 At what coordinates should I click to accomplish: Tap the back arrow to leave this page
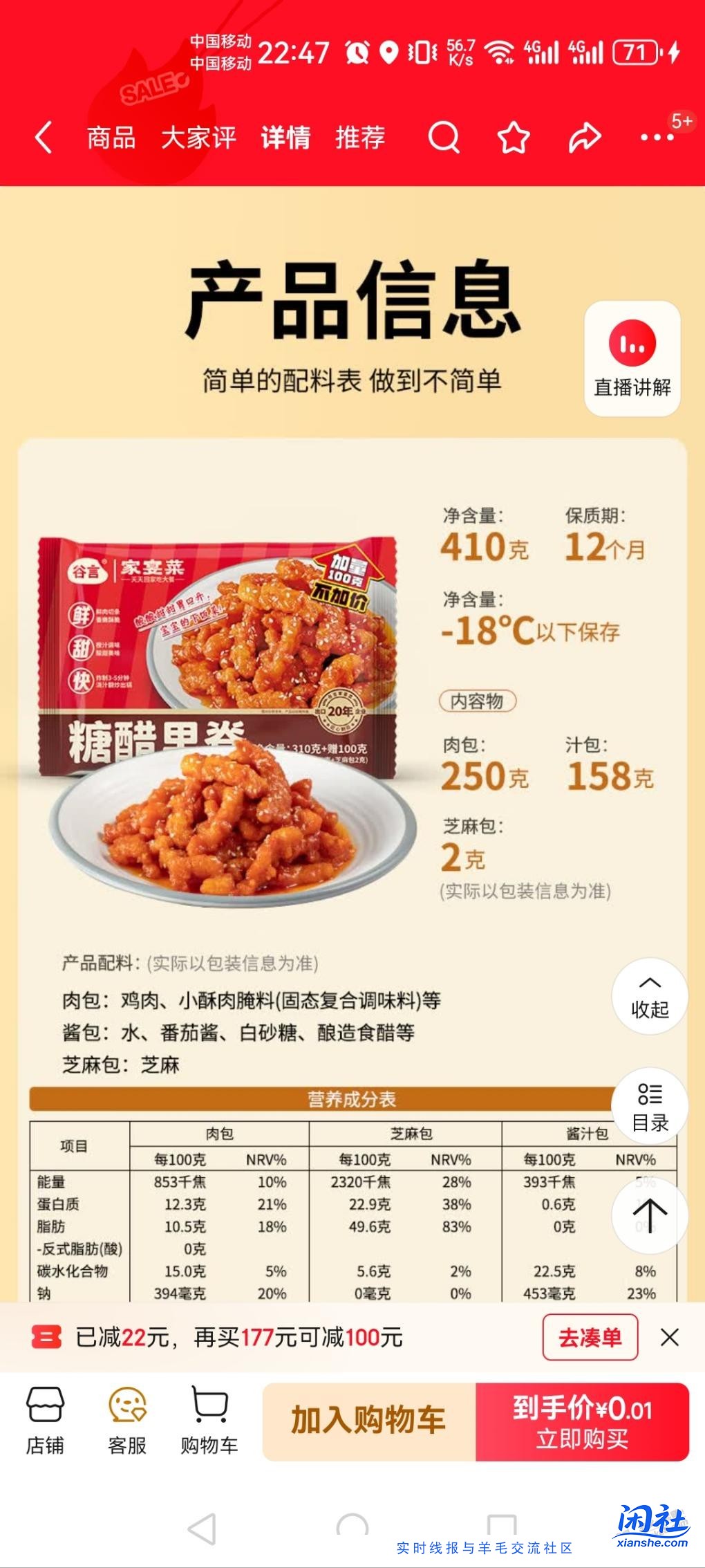point(43,138)
